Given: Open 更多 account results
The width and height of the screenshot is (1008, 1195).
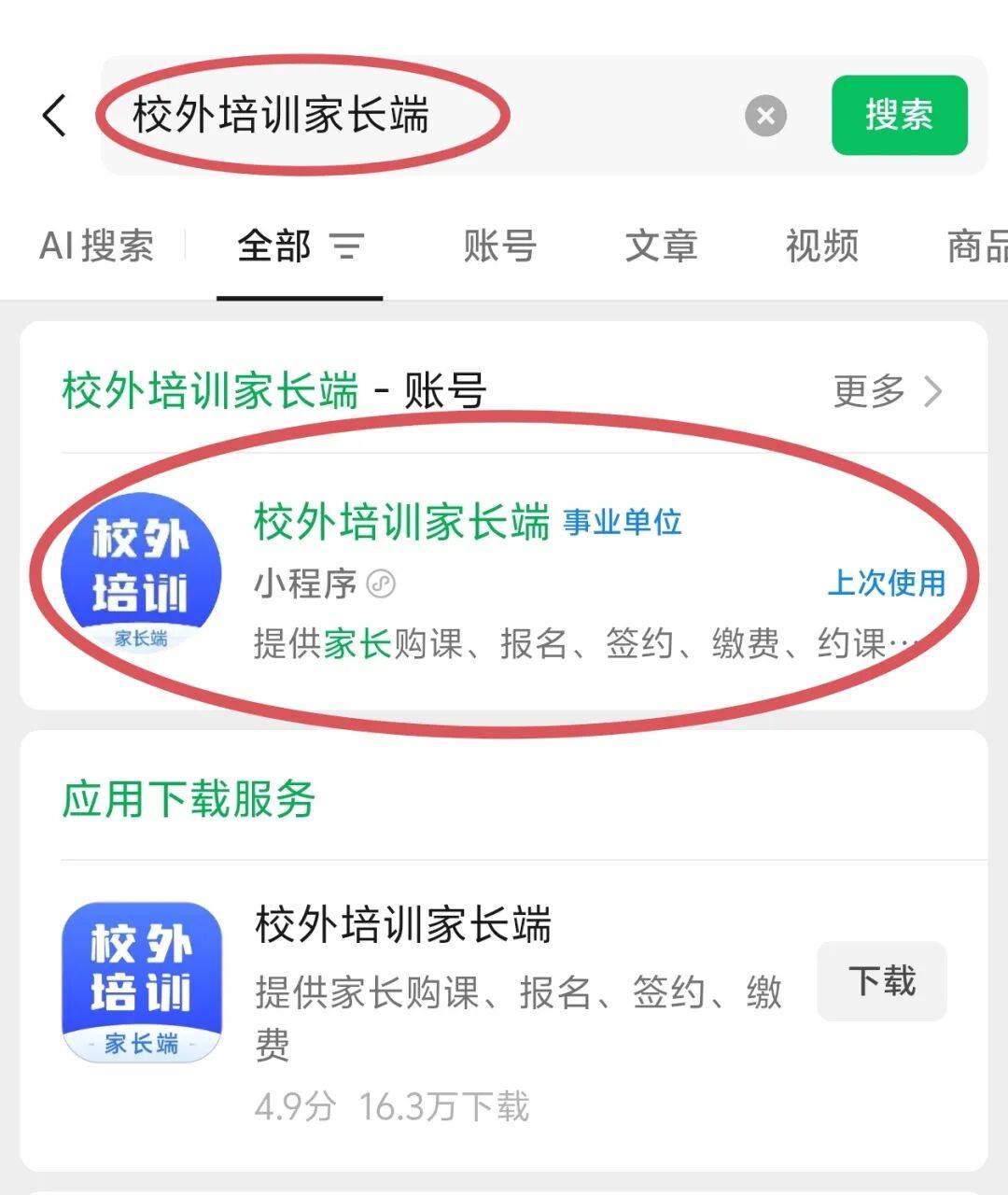Looking at the screenshot, I should pos(887,391).
